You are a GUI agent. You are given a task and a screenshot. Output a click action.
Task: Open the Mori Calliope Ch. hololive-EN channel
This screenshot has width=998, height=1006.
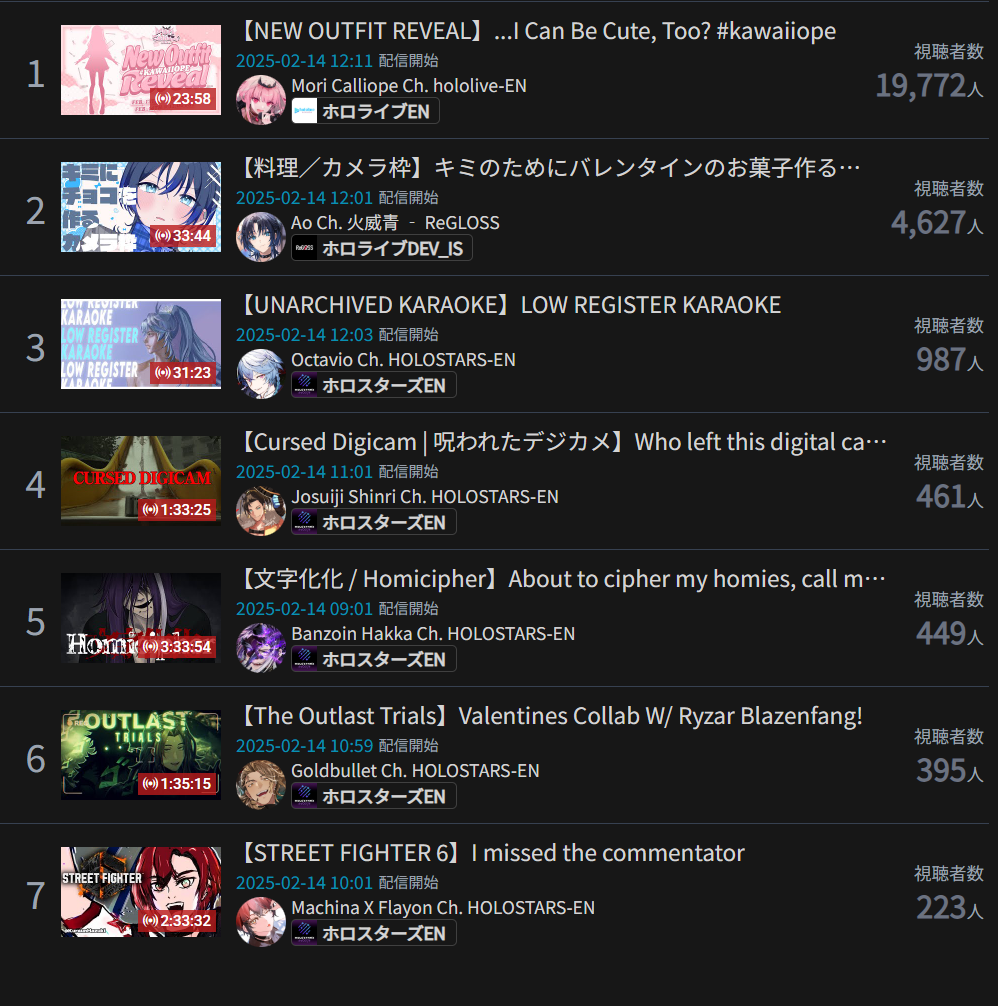click(408, 86)
